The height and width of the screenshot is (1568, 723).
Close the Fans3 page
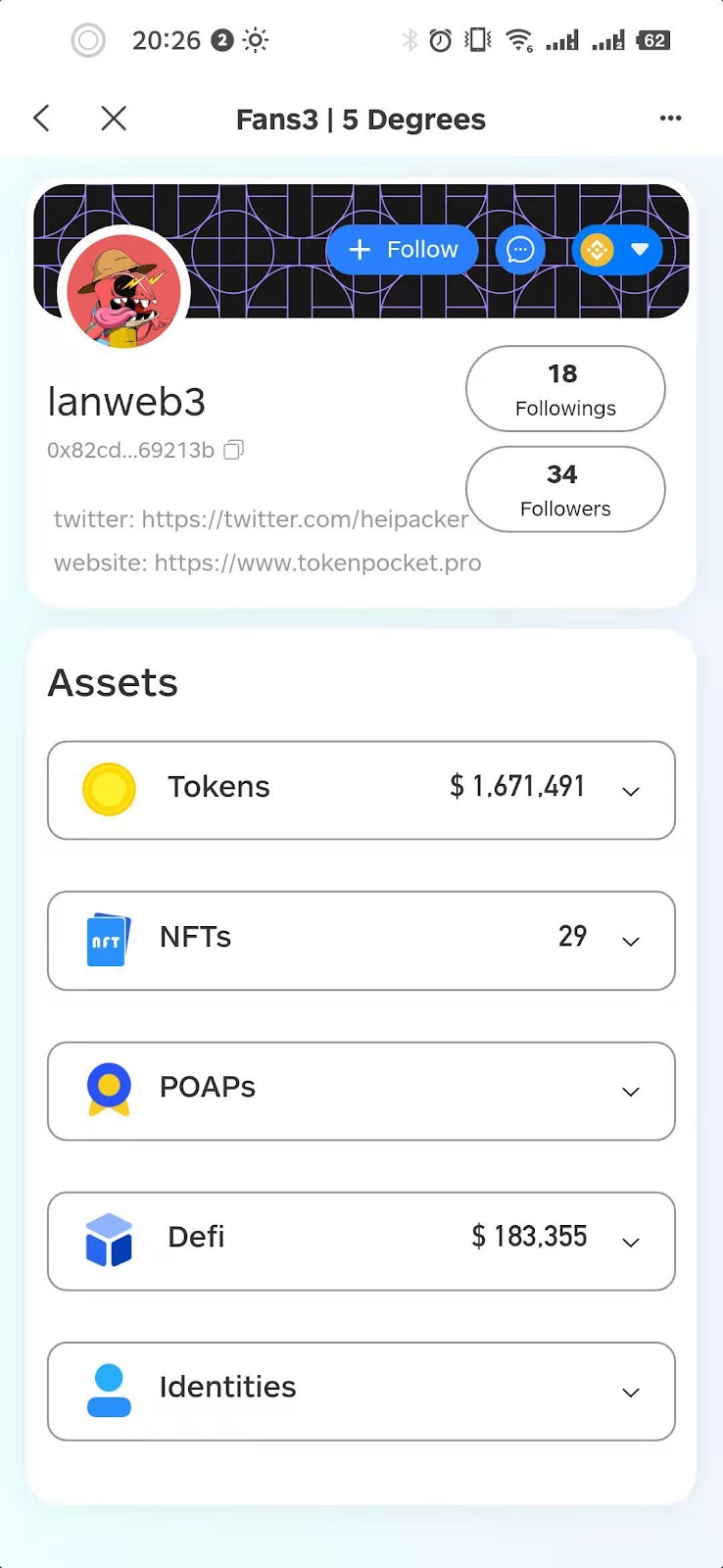114,119
